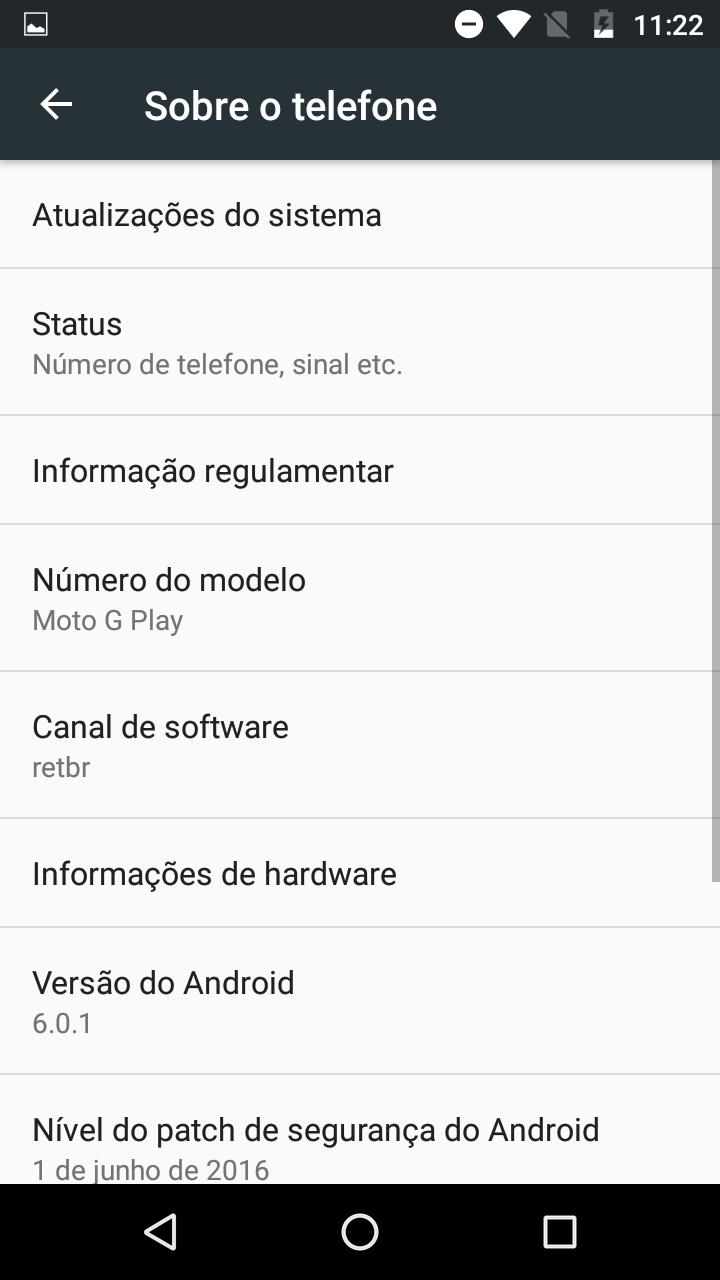The height and width of the screenshot is (1280, 720).
Task: Open Informação regulamentar
Action: coord(360,470)
